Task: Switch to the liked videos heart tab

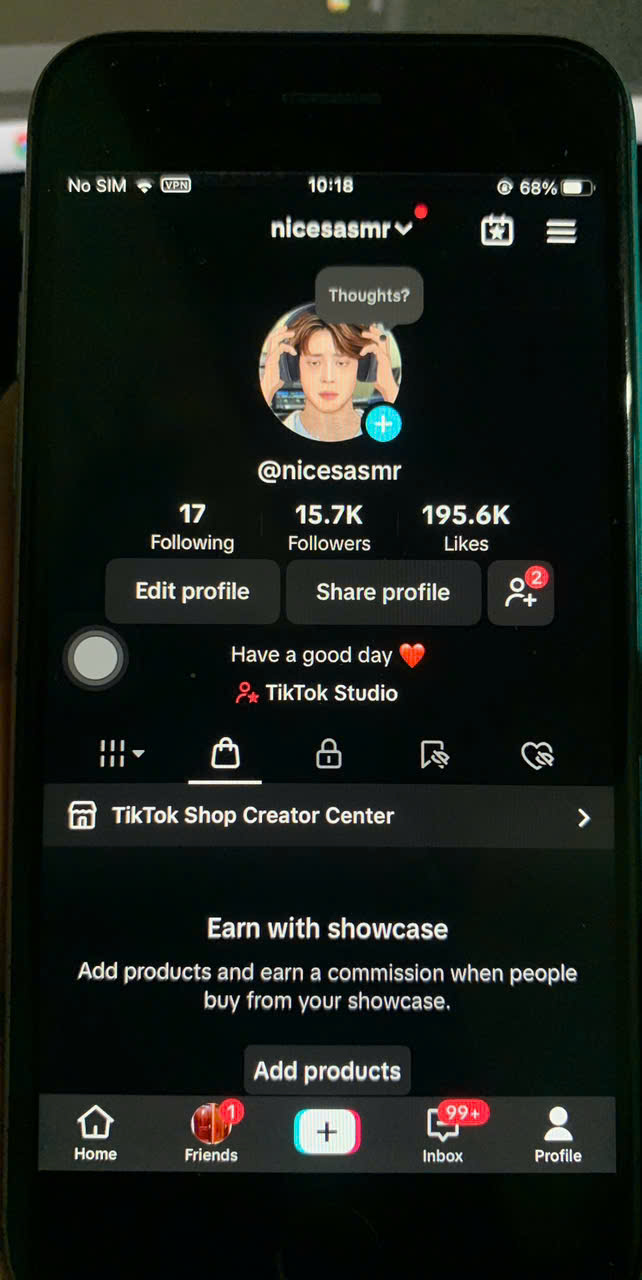Action: (x=538, y=756)
